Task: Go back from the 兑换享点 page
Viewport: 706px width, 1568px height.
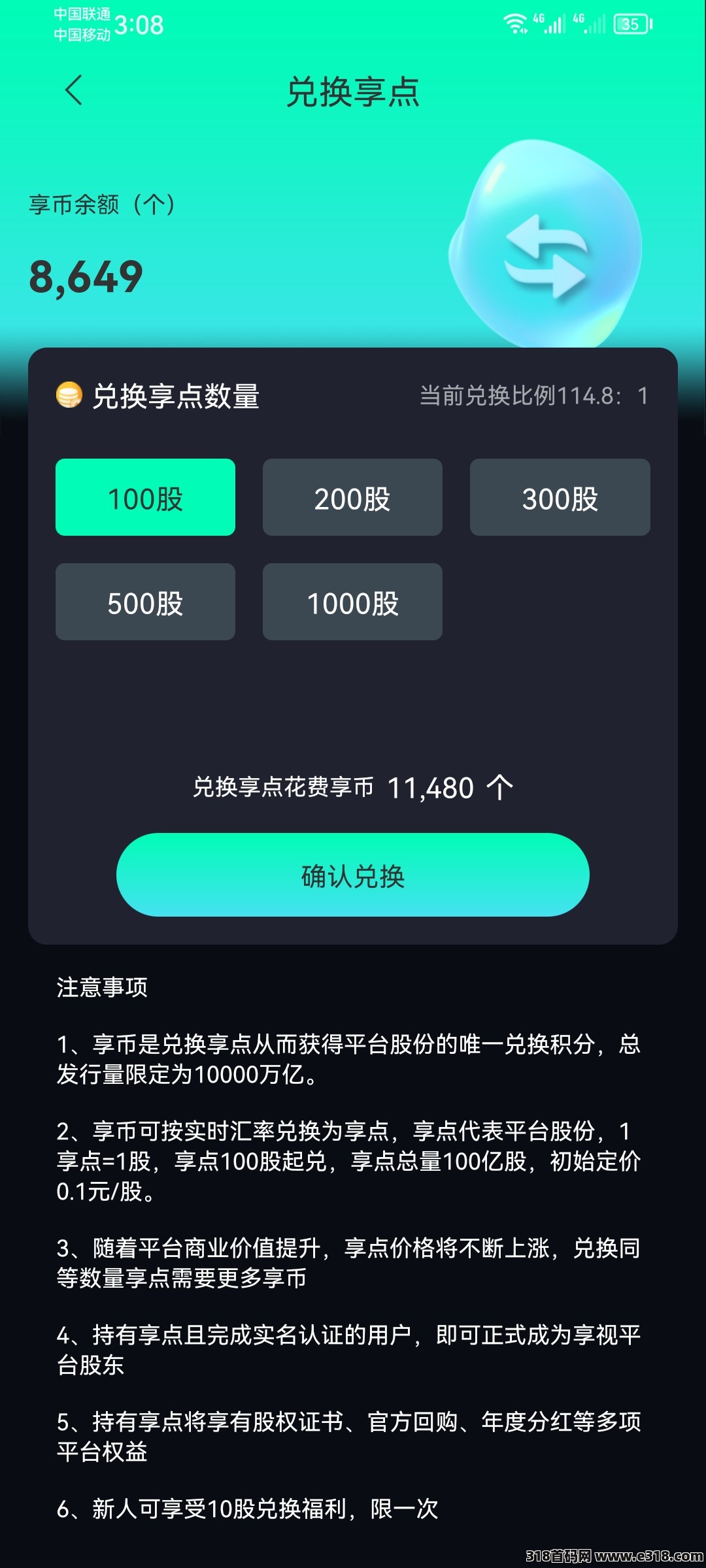Action: point(74,90)
